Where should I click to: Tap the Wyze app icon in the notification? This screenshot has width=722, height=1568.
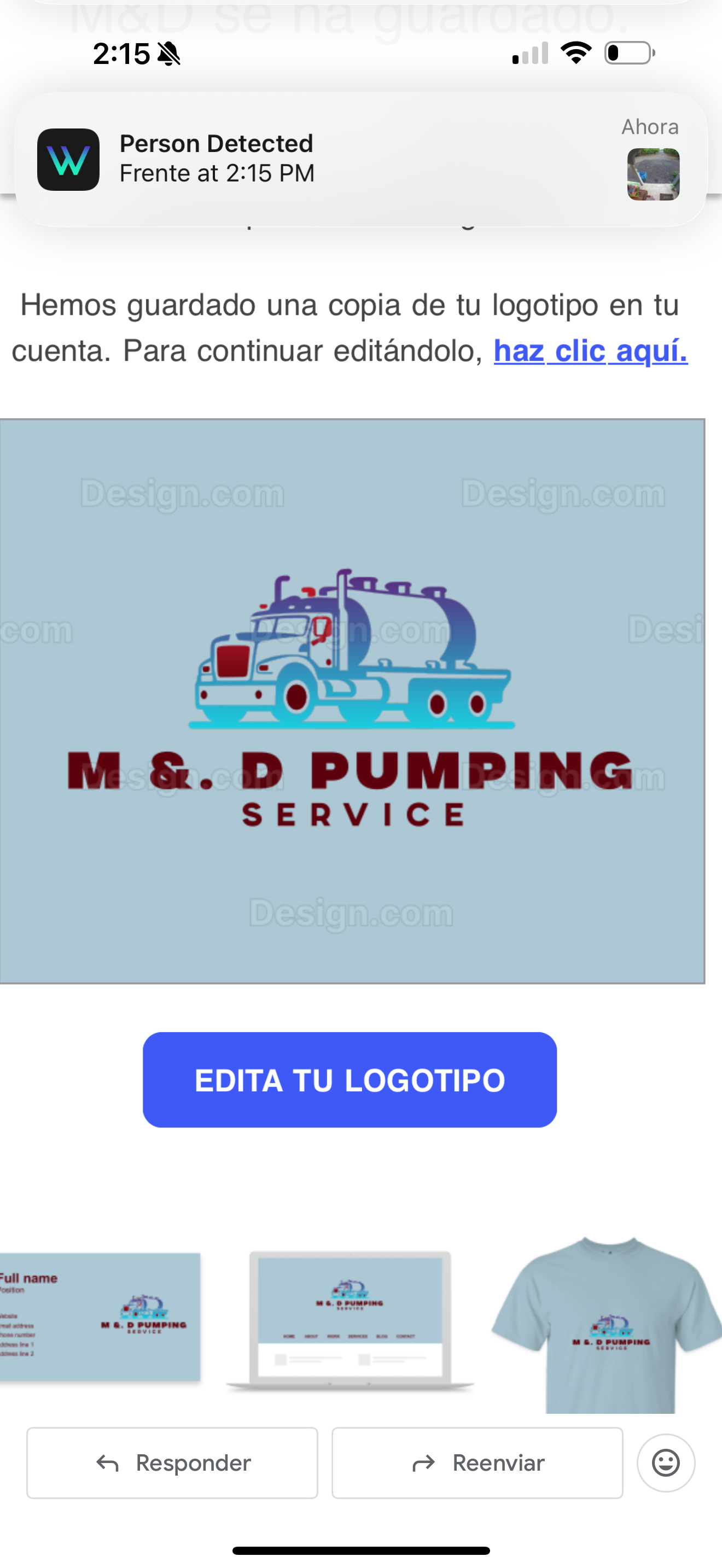(x=68, y=160)
